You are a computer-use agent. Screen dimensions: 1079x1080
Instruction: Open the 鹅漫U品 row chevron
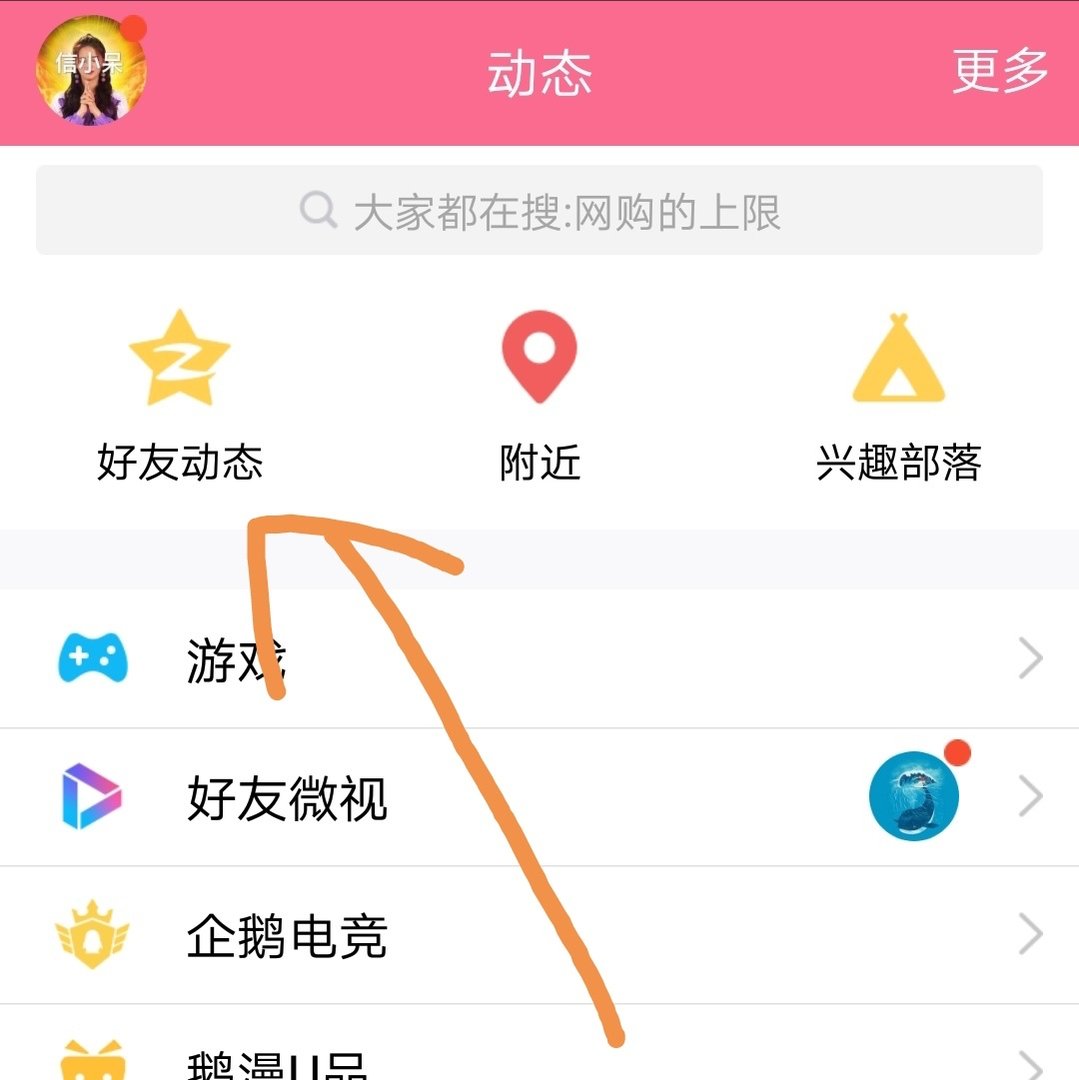click(x=1031, y=1062)
